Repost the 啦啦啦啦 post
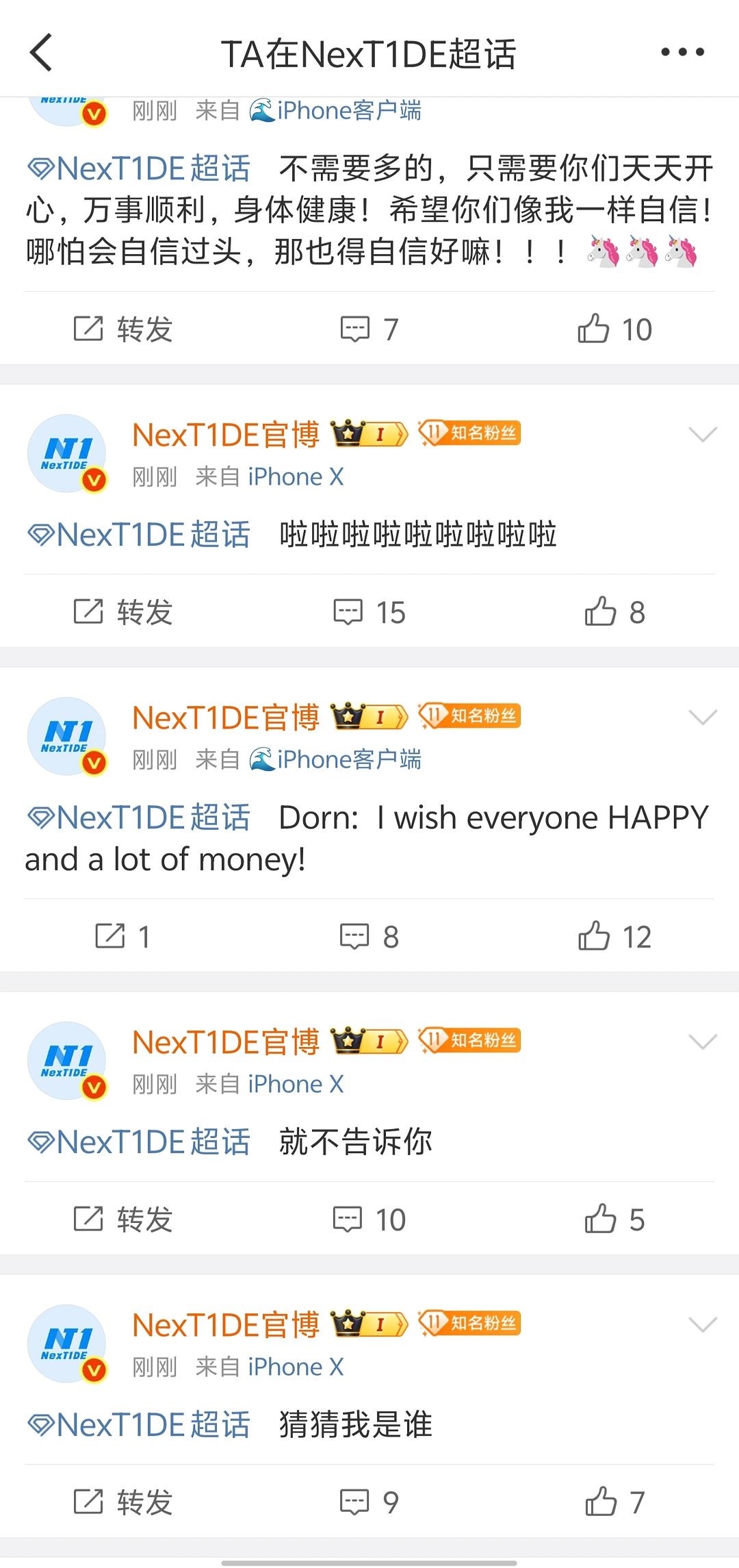This screenshot has height=1568, width=739. (123, 612)
